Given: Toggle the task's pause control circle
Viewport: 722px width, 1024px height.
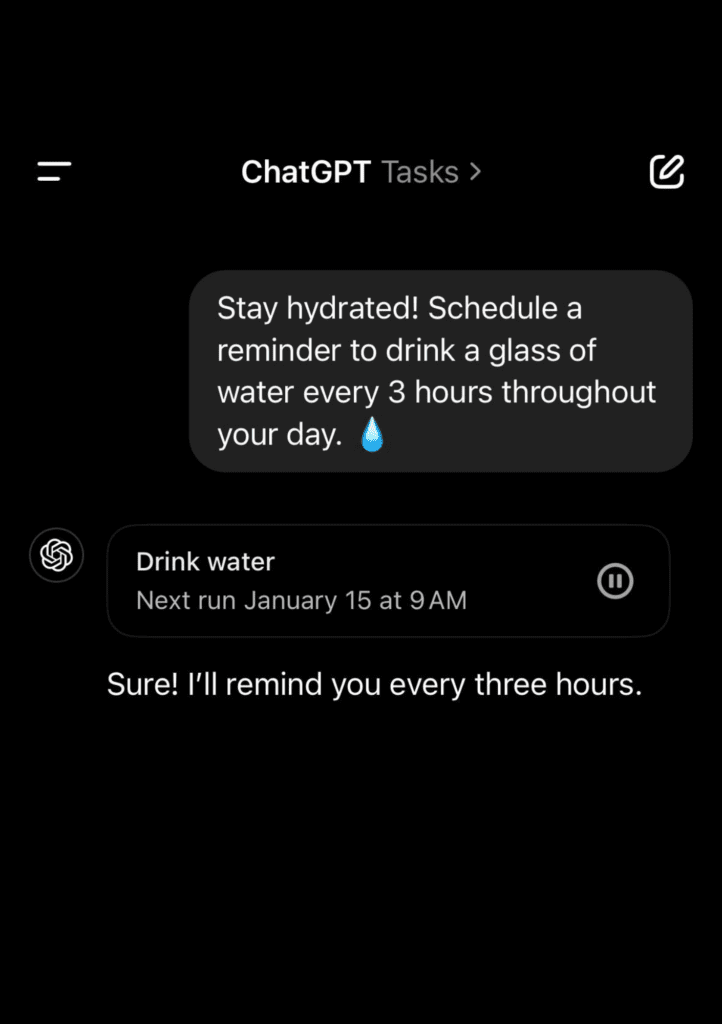Looking at the screenshot, I should [x=615, y=581].
